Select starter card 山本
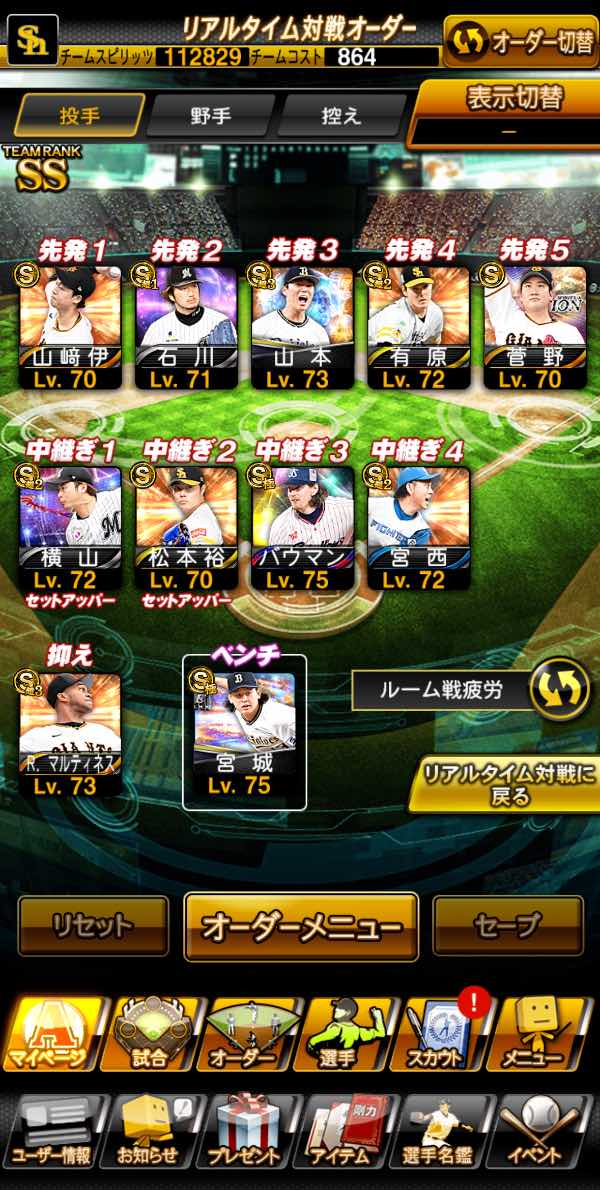The width and height of the screenshot is (600, 1190). point(302,326)
